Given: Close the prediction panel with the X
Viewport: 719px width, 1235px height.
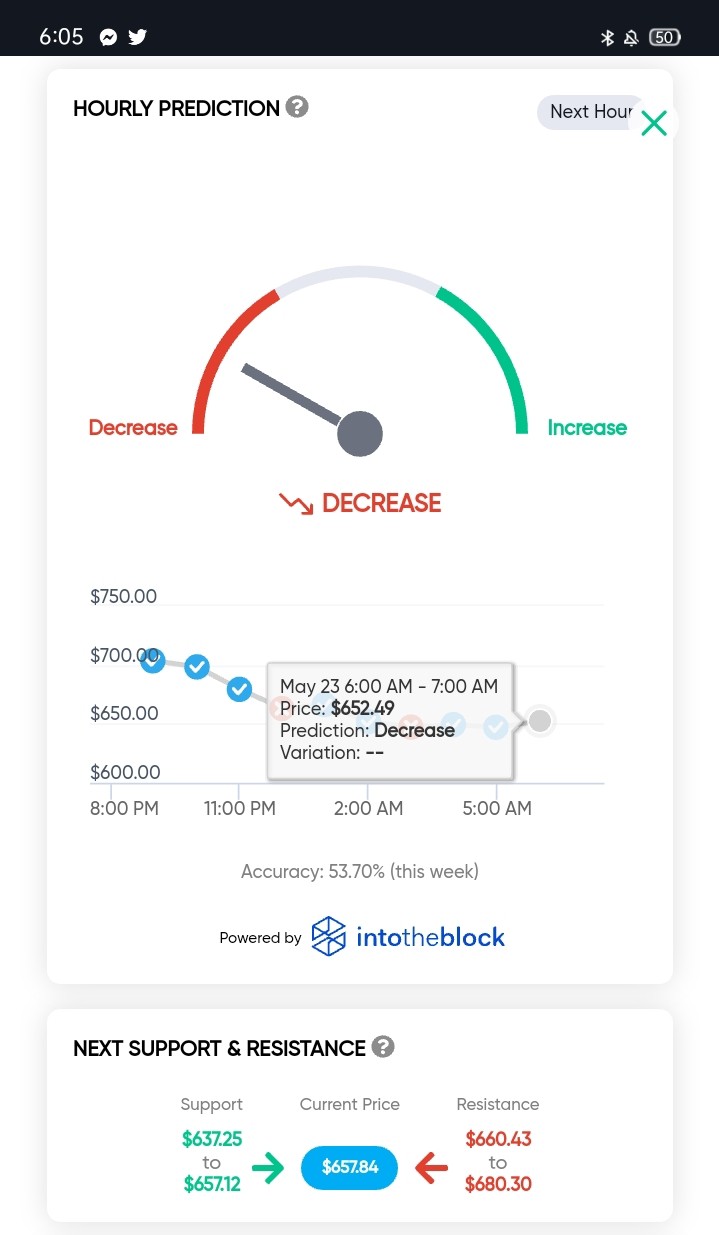Looking at the screenshot, I should click(x=654, y=124).
